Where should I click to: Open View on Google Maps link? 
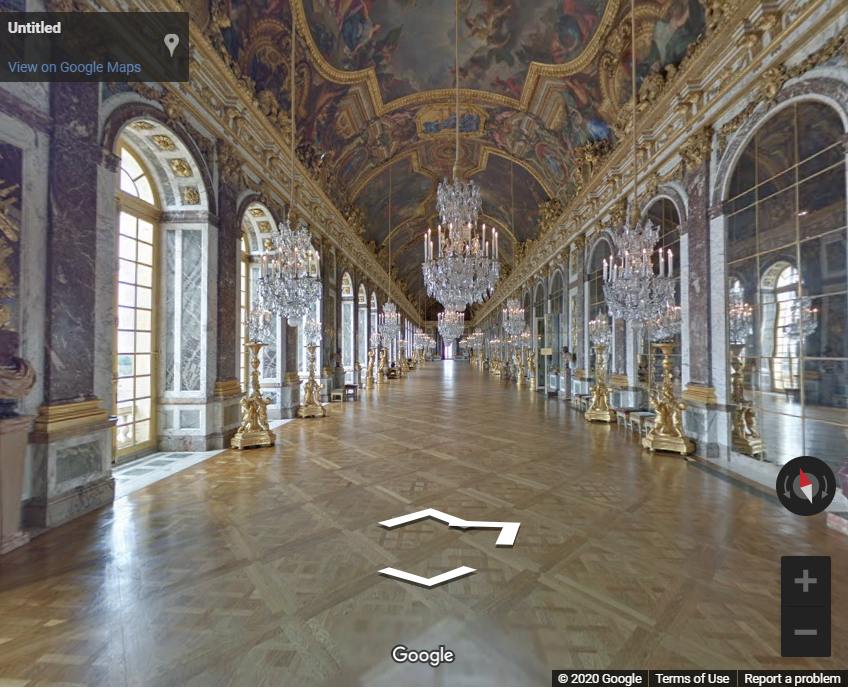[x=74, y=68]
